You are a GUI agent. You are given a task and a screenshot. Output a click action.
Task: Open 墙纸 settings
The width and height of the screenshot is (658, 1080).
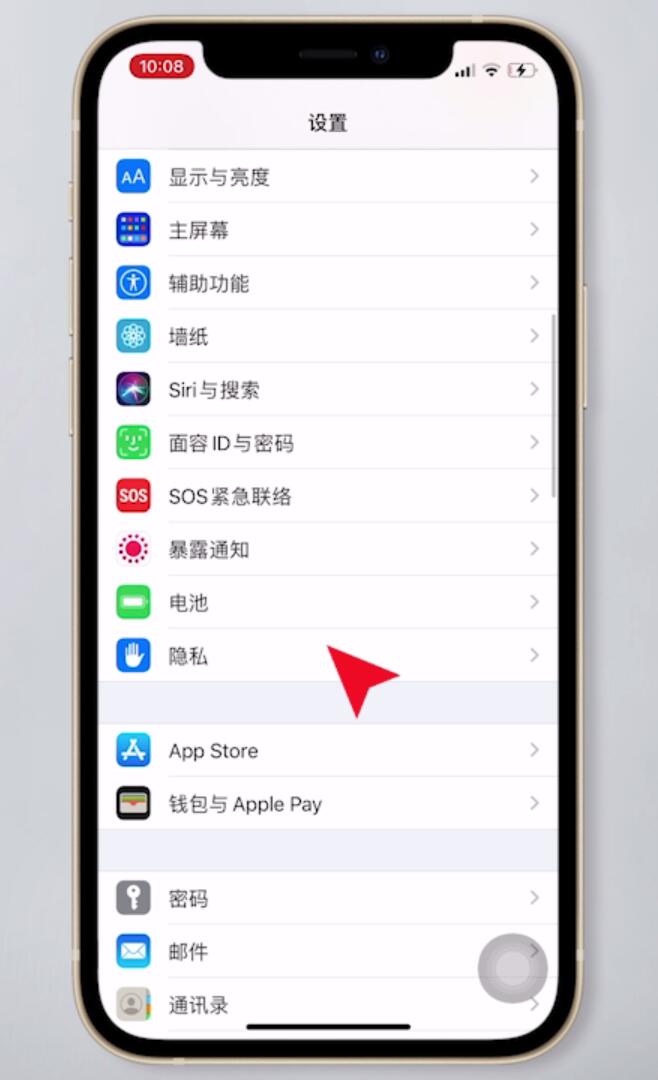click(x=188, y=337)
